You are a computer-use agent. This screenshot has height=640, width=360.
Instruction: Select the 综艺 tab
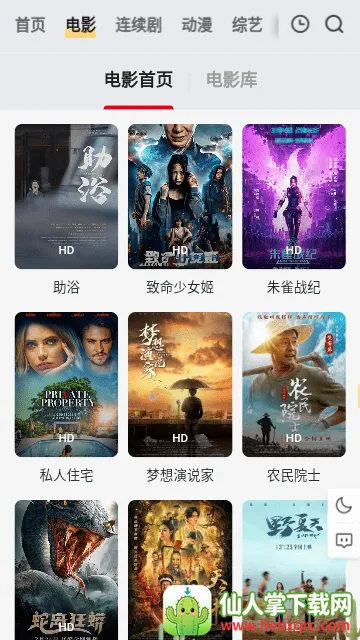tap(247, 25)
